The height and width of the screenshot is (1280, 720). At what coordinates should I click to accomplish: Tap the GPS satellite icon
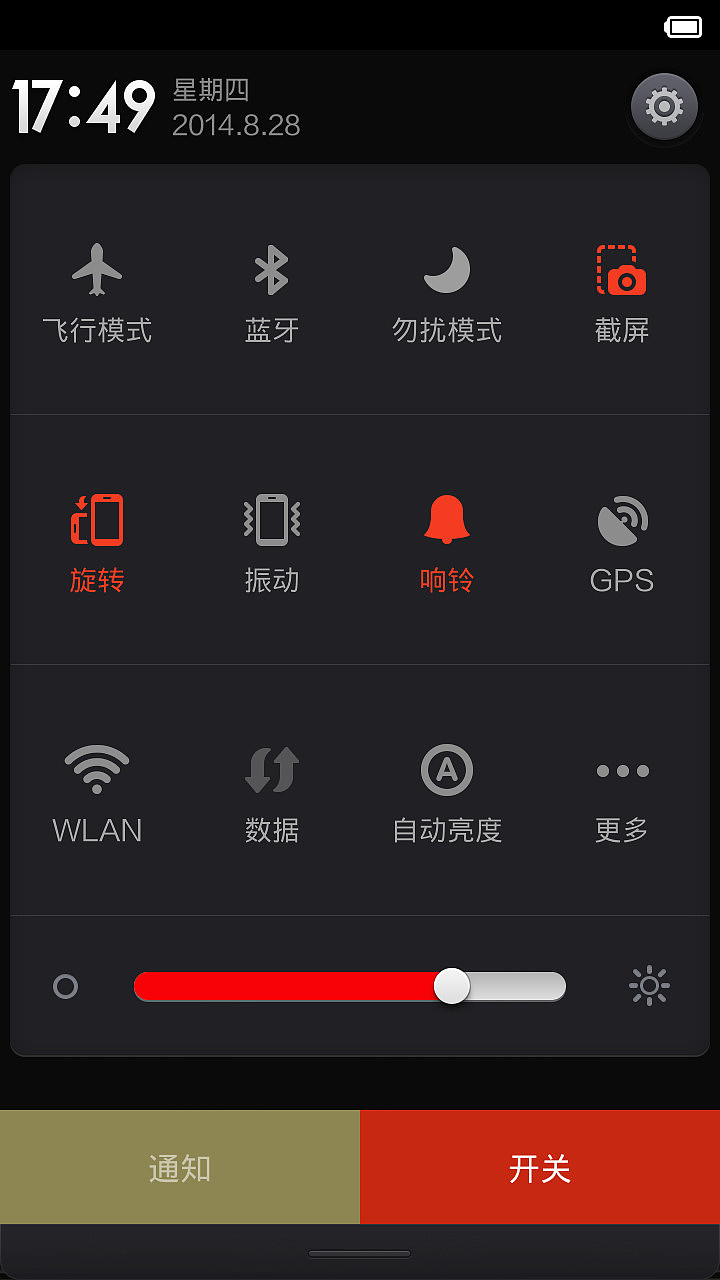(x=622, y=519)
